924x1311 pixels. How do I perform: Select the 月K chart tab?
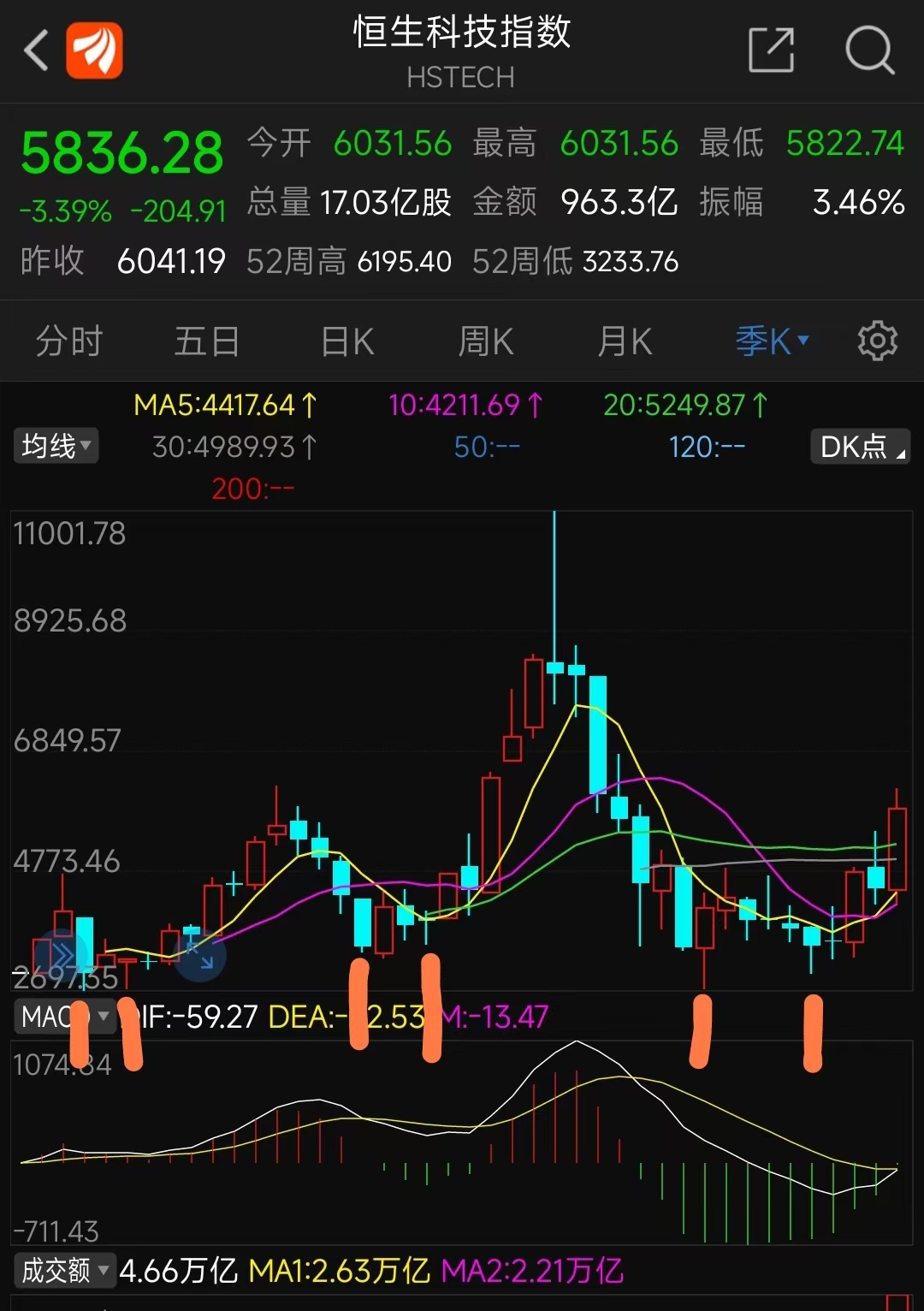pos(625,341)
